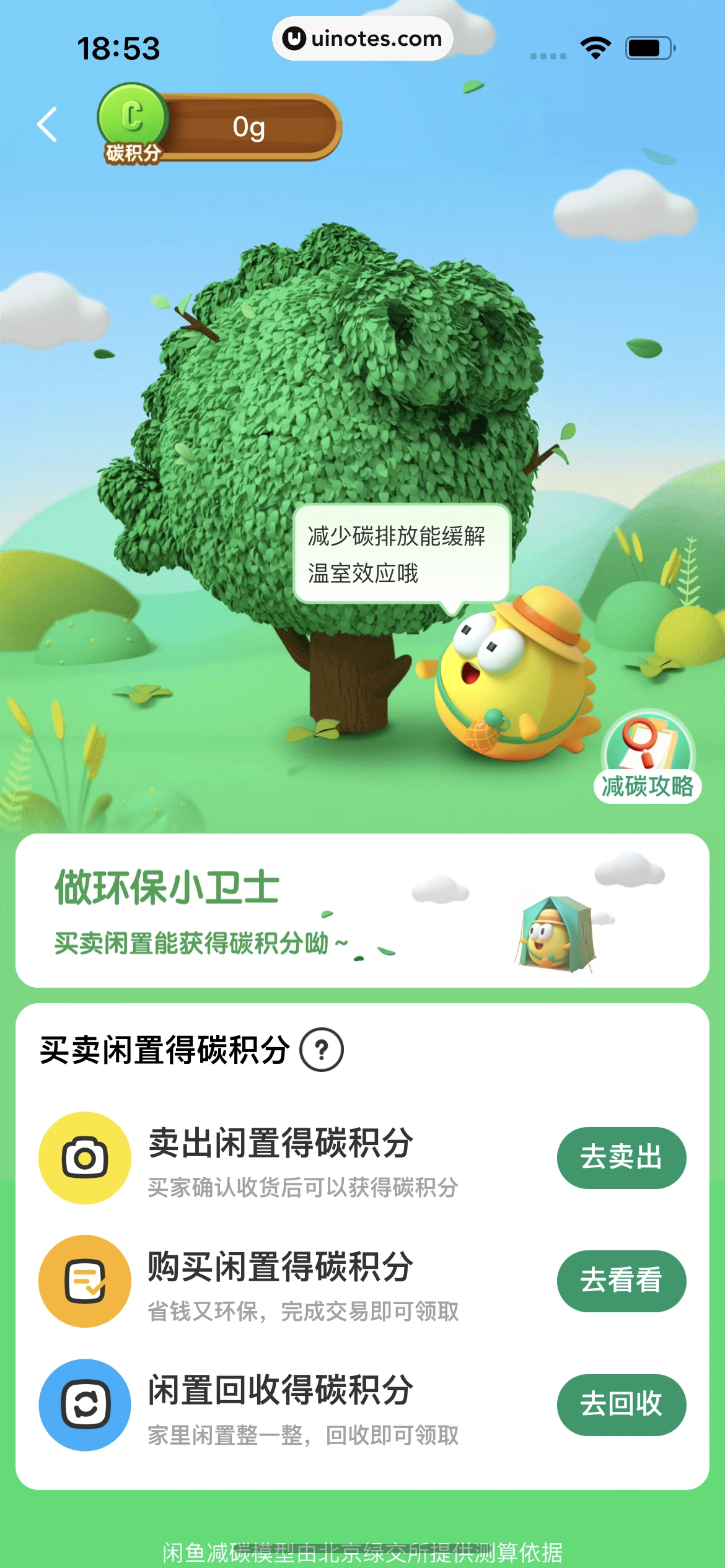
Task: Expand the carbon points detail via 0g display
Action: click(x=248, y=128)
